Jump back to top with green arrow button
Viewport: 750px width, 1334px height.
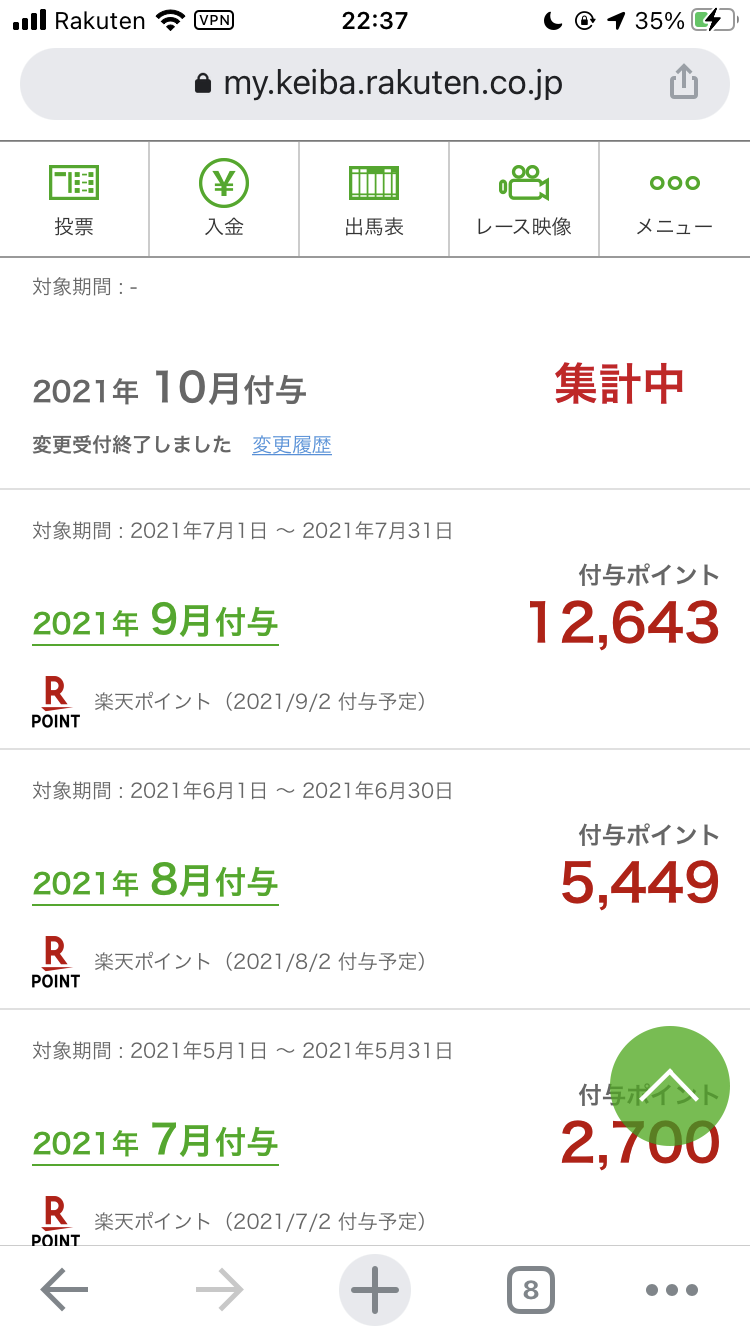coord(670,1086)
